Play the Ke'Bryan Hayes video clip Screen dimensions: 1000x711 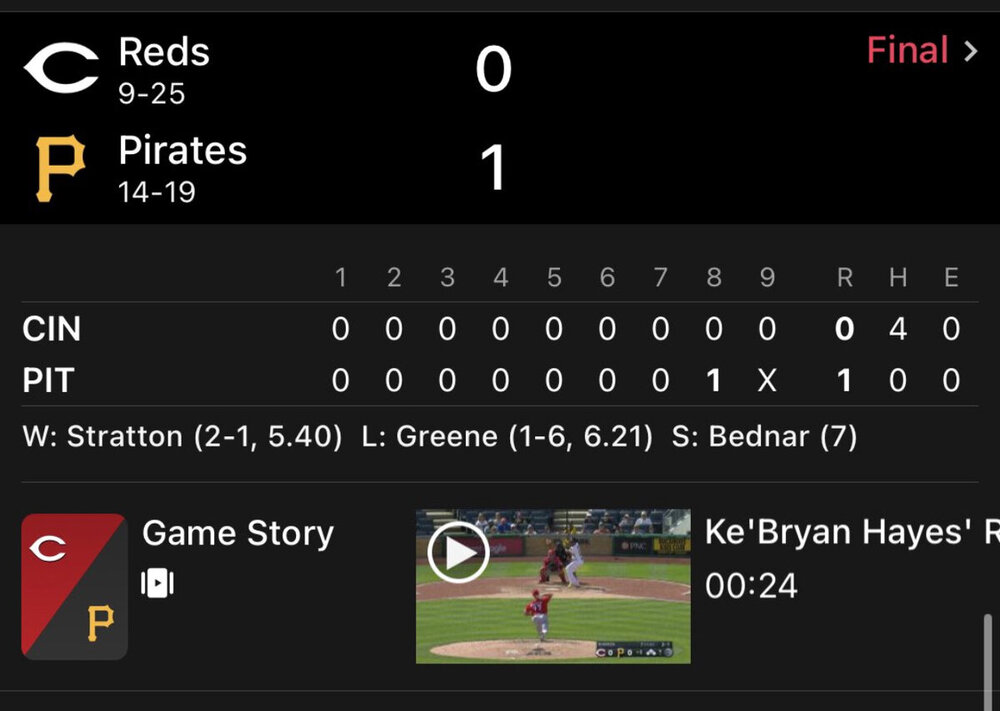point(458,552)
